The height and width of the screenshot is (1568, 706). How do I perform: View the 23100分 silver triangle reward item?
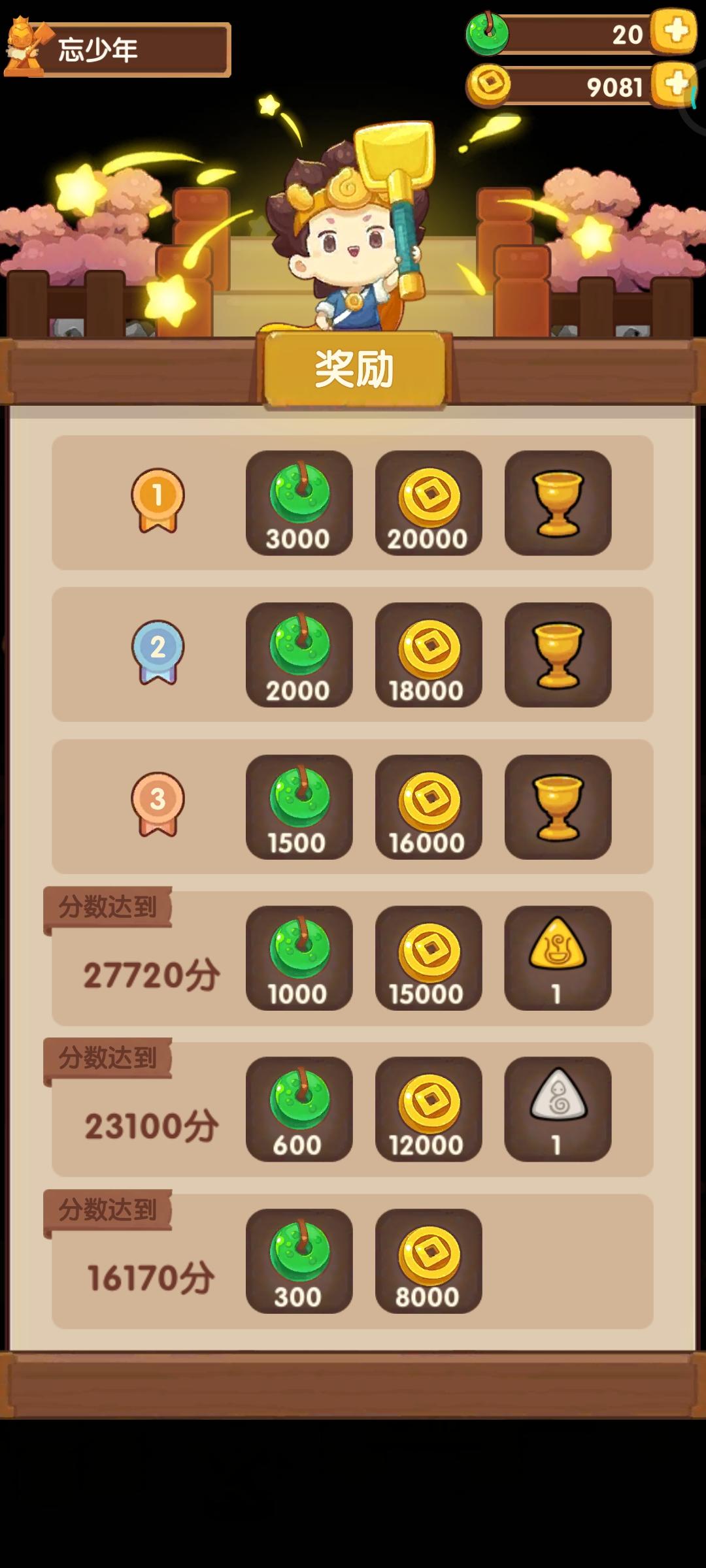(x=558, y=1109)
